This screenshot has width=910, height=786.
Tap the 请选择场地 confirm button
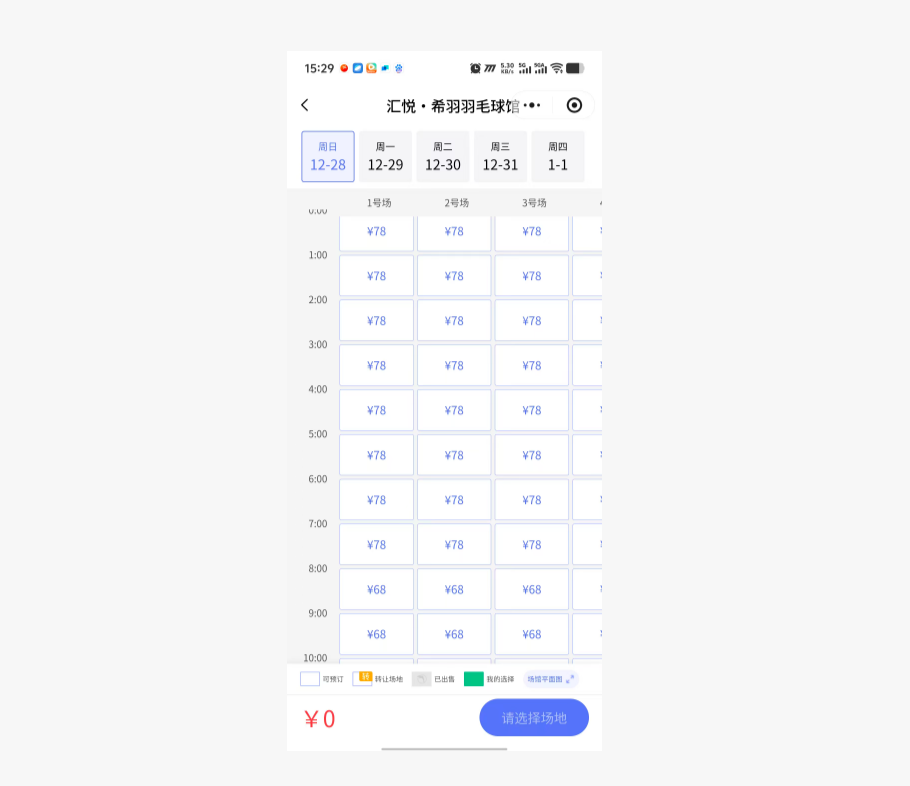pos(534,718)
